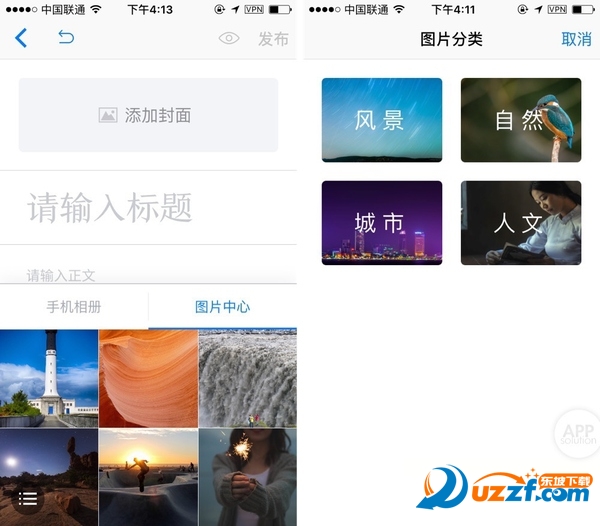The image size is (600, 526).
Task: Switch to the 手机相册 tab
Action: coord(74,307)
